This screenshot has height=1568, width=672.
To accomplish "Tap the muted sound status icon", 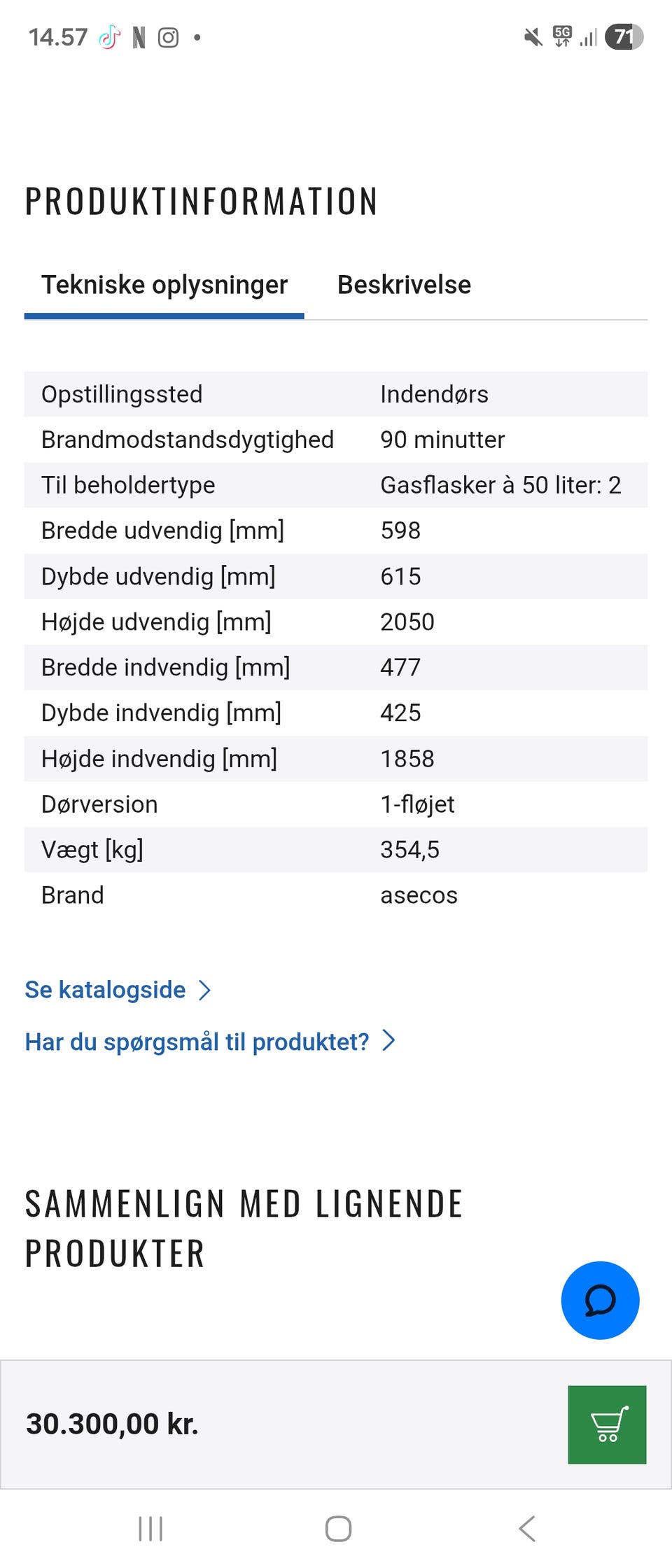I will click(x=532, y=37).
